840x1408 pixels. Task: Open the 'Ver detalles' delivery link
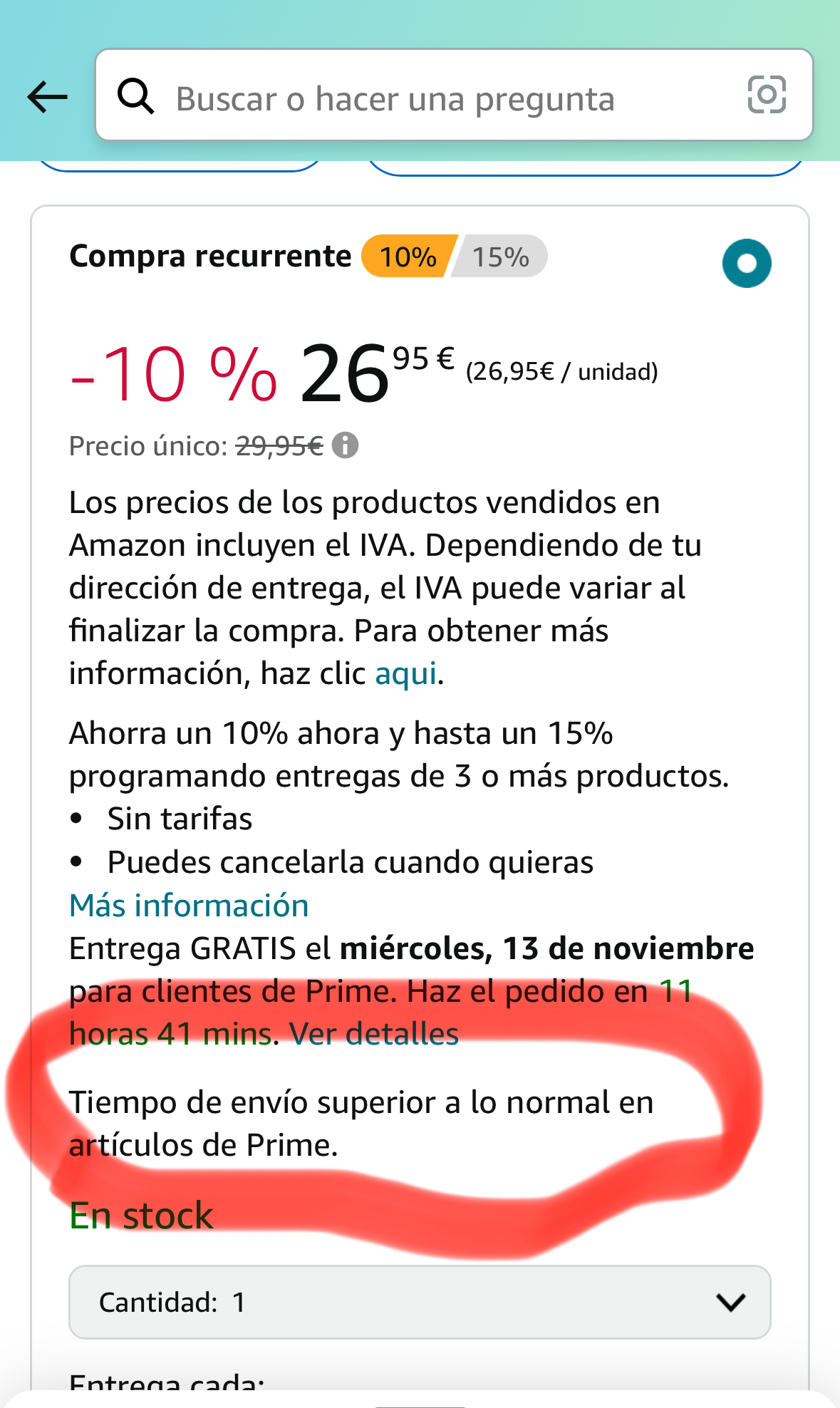coord(374,1034)
